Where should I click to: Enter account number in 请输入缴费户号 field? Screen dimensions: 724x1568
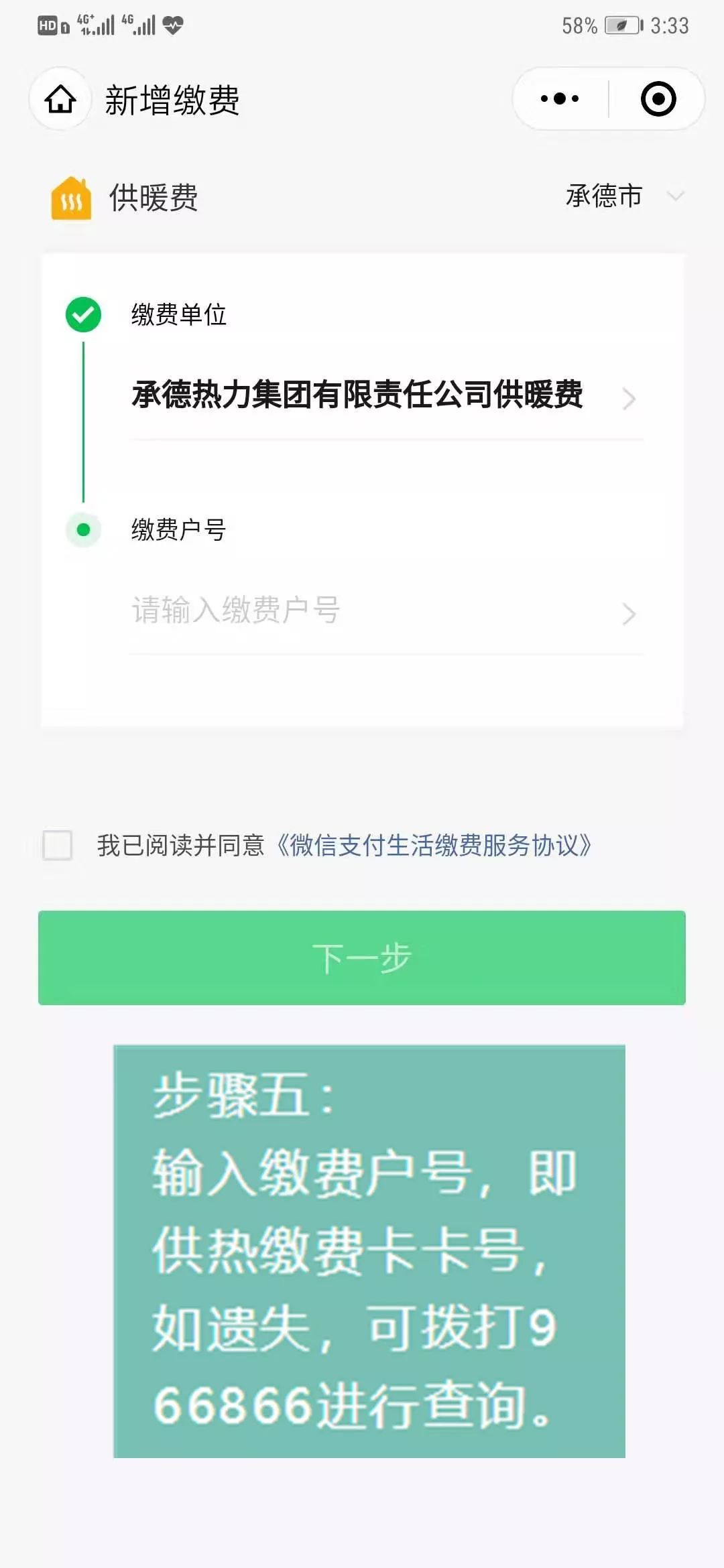pos(386,611)
